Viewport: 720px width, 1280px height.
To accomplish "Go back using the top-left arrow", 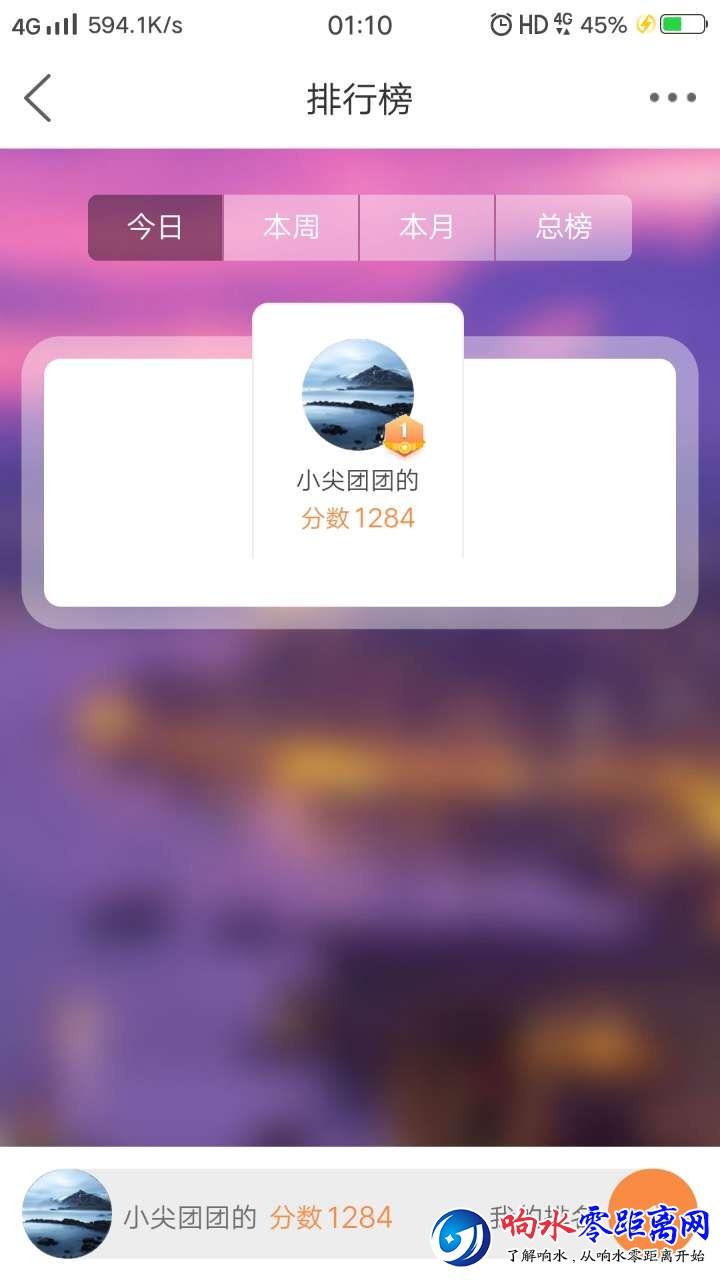I will (38, 98).
